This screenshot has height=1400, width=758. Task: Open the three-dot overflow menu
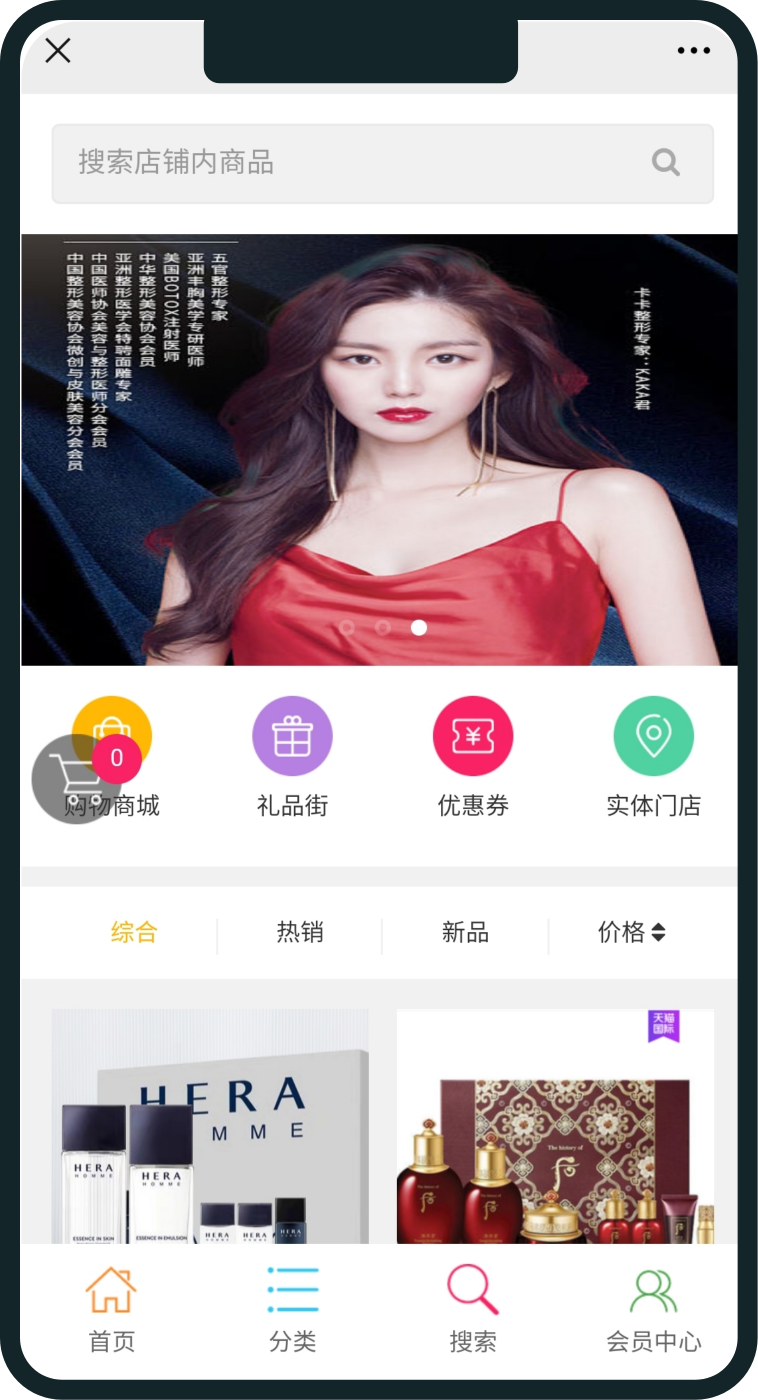(x=693, y=51)
